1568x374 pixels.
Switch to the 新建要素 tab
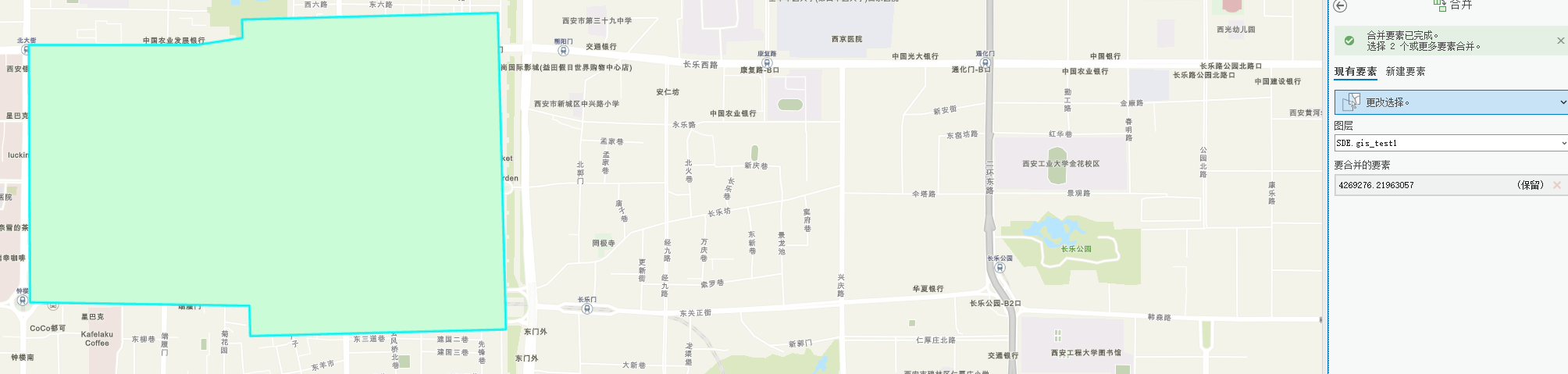(x=1405, y=72)
